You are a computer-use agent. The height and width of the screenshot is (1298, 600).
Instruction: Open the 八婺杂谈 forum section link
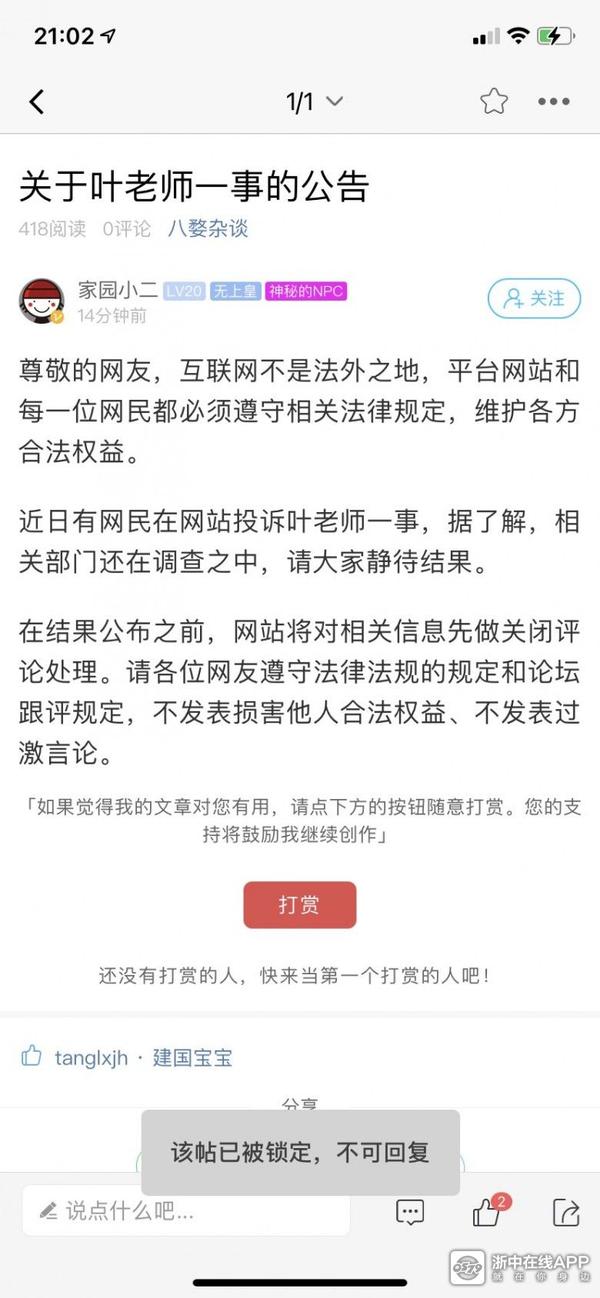[207, 228]
